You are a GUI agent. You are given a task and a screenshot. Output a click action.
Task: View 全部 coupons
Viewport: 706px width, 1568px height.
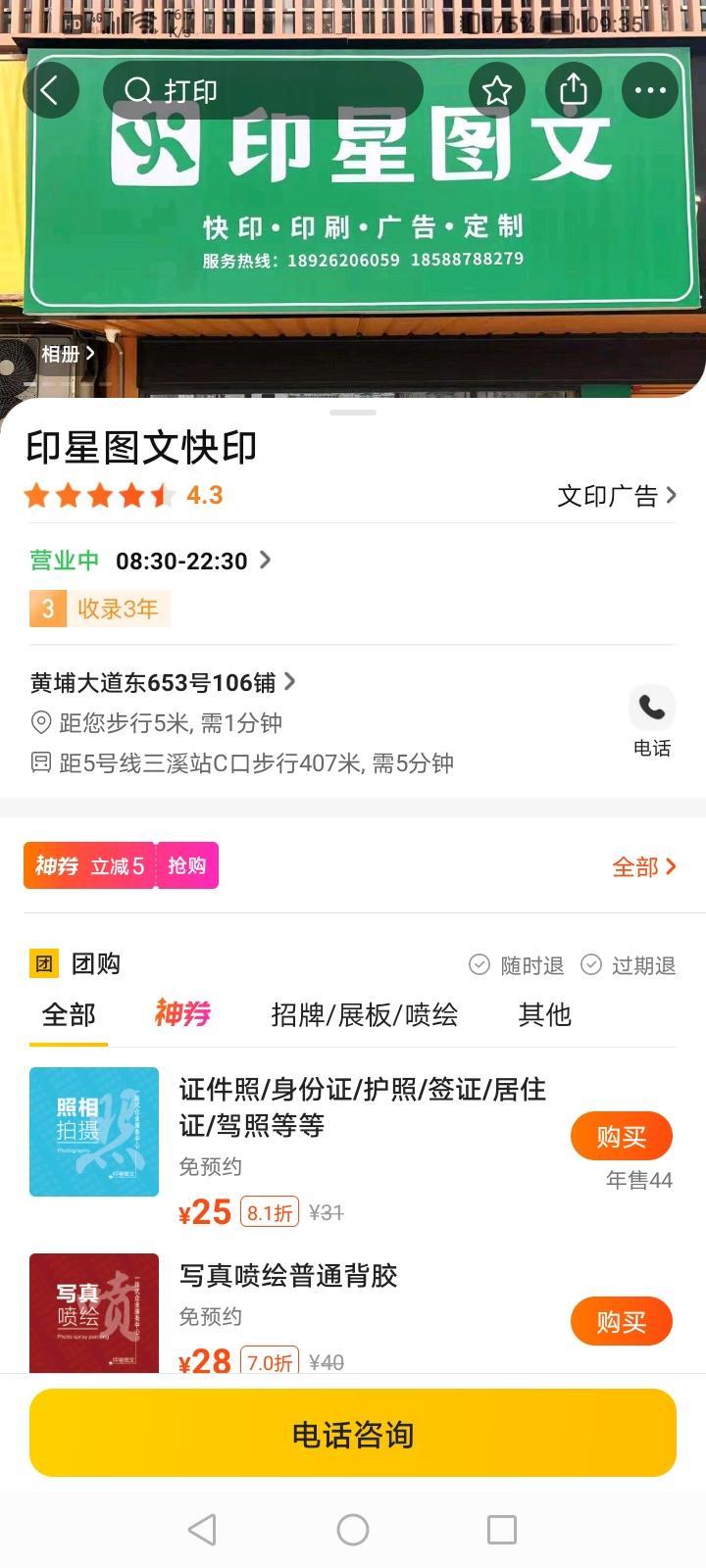coord(643,866)
